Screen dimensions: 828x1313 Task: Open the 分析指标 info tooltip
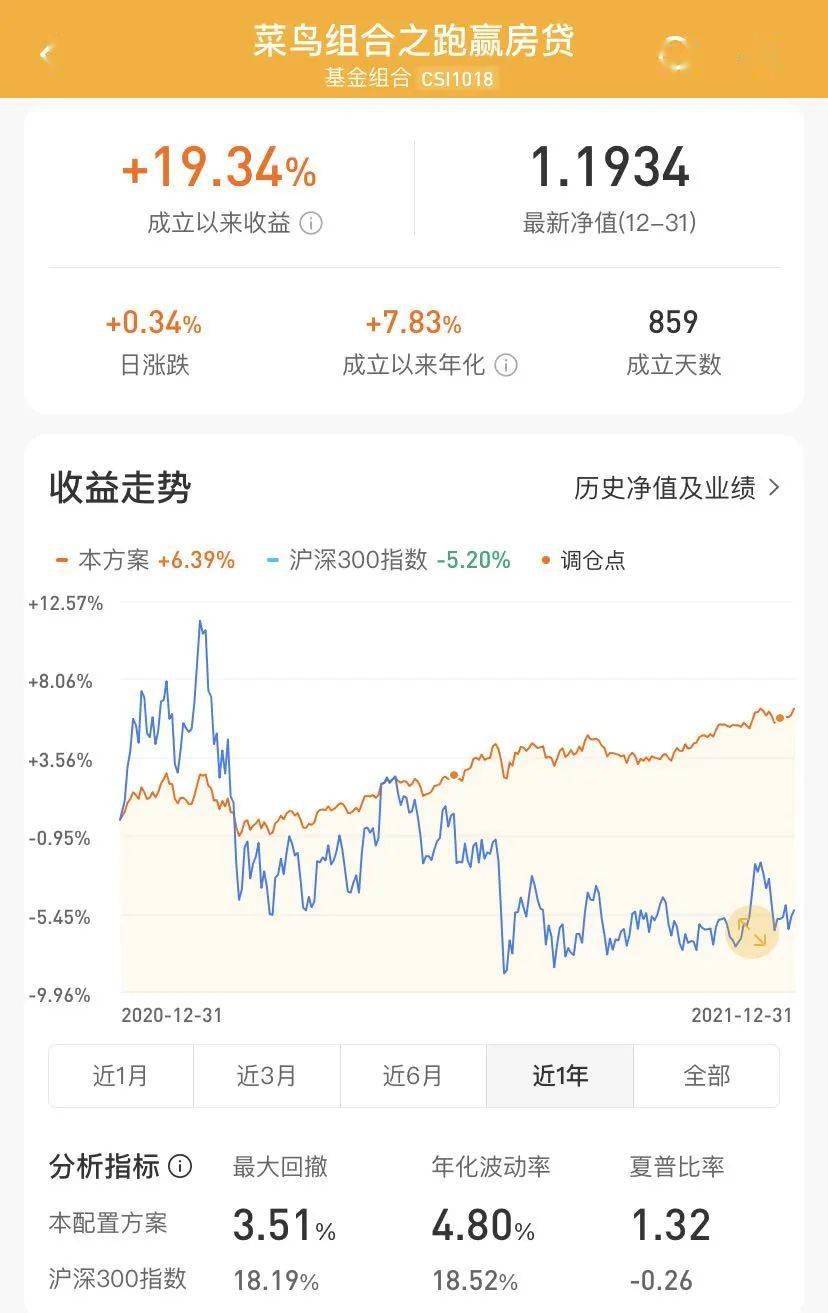[180, 1166]
